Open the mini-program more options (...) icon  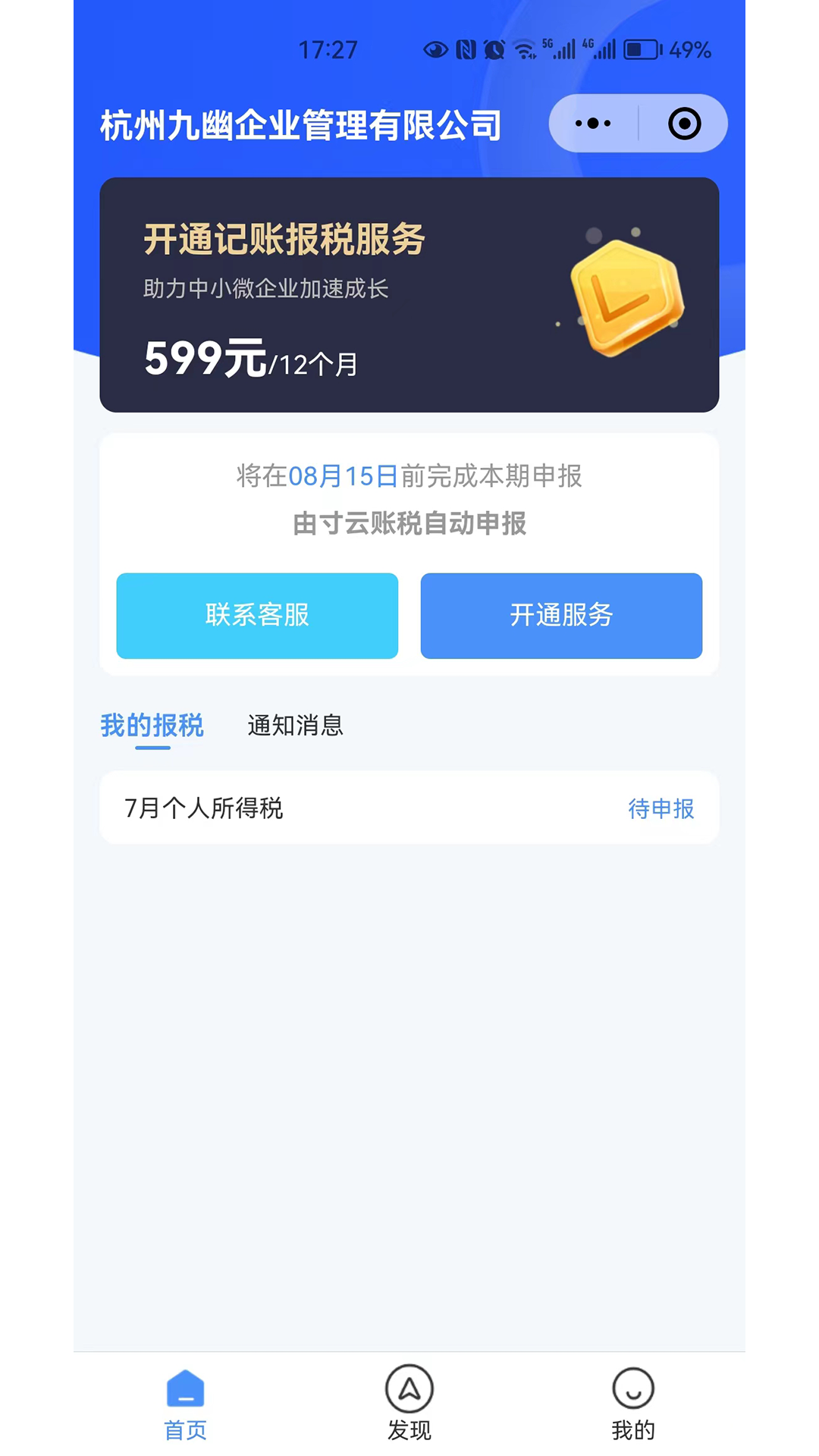(x=591, y=123)
